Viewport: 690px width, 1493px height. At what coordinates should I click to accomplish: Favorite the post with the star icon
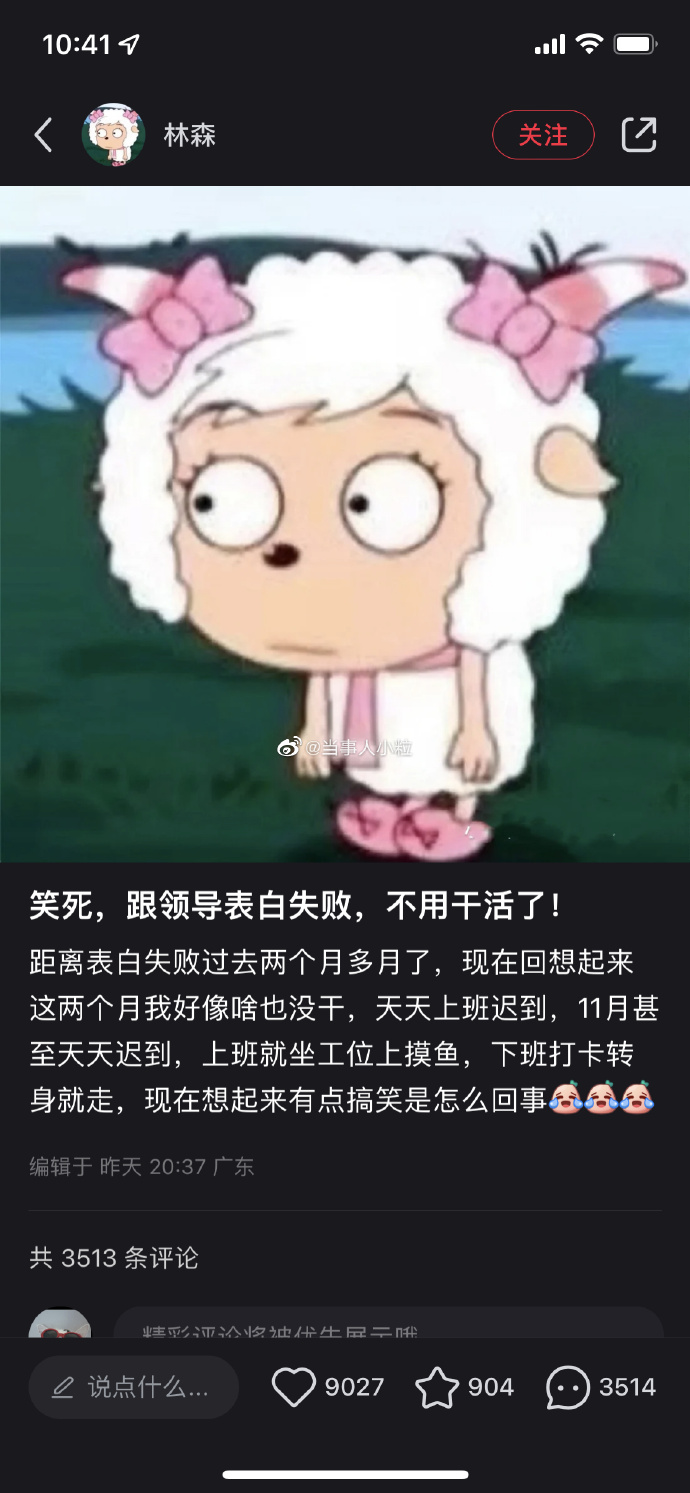point(437,1387)
